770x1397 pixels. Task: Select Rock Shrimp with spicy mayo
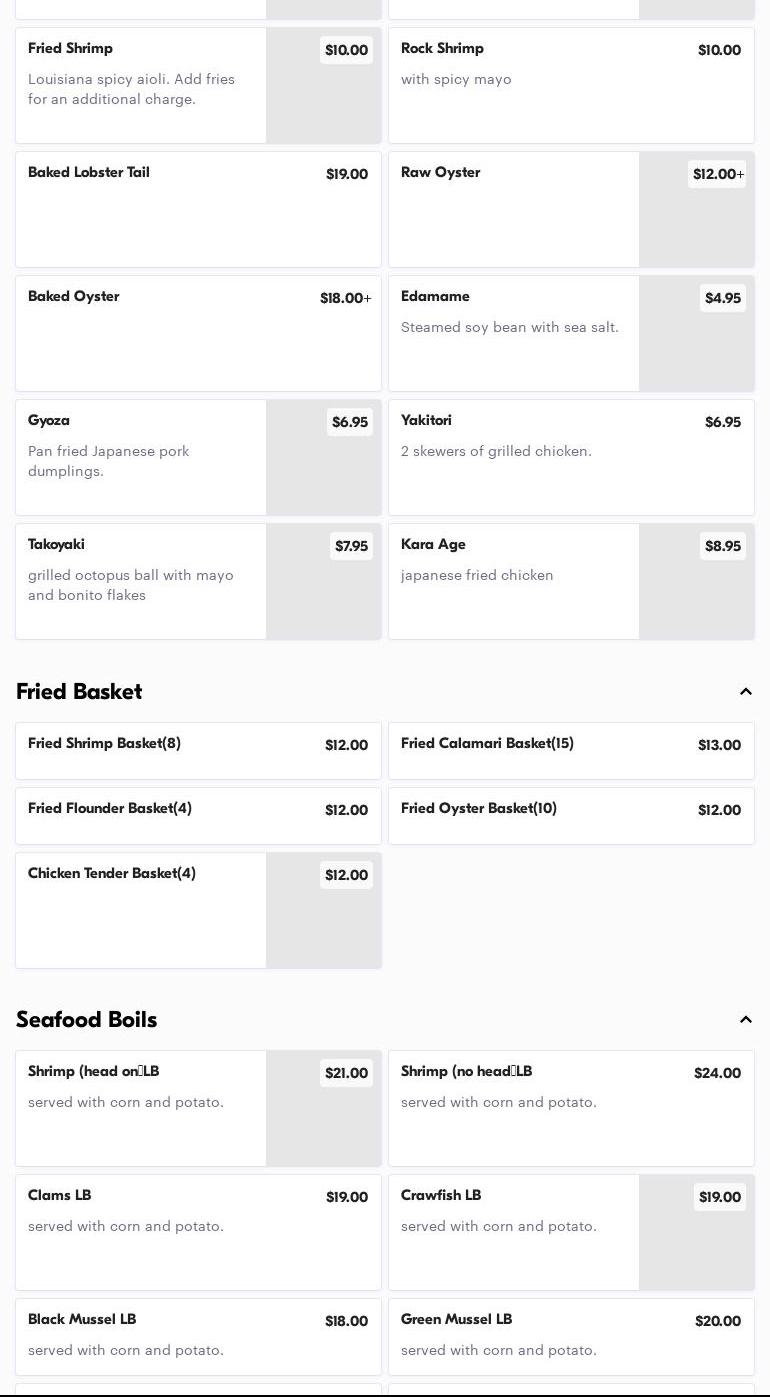tap(571, 85)
